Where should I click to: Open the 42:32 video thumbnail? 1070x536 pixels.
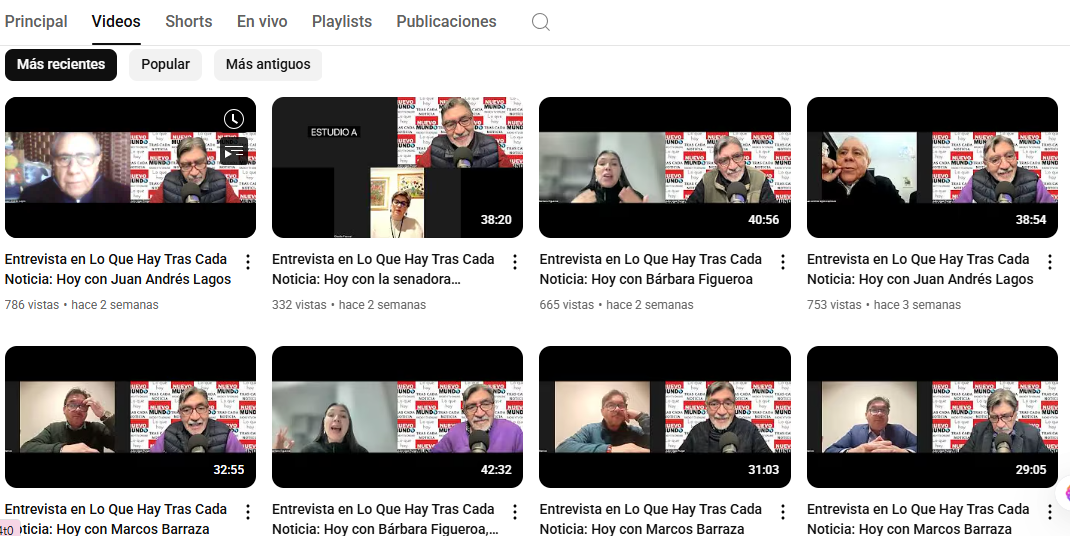397,416
